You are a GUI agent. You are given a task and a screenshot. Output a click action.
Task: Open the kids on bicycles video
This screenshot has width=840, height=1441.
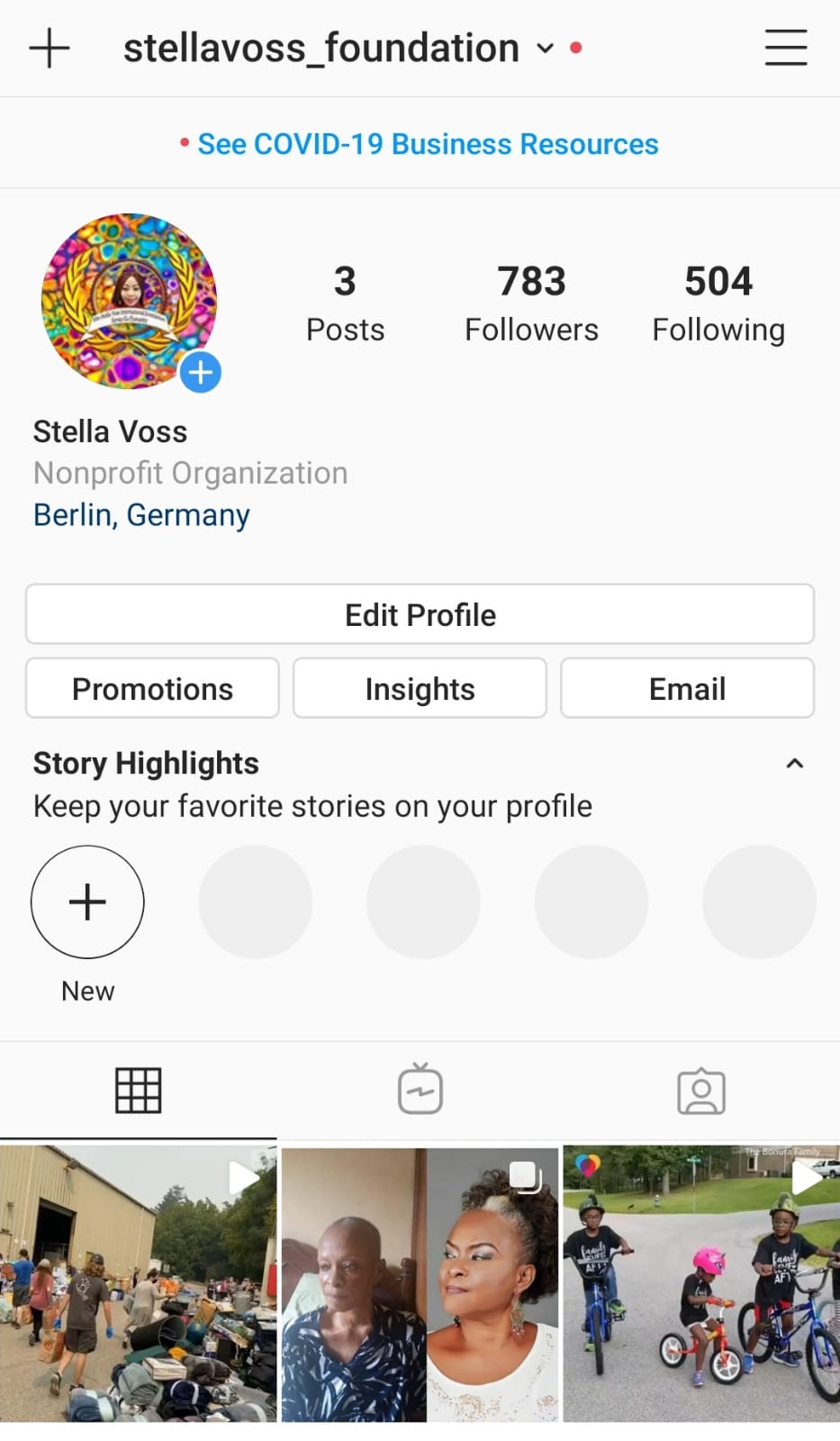701,1283
